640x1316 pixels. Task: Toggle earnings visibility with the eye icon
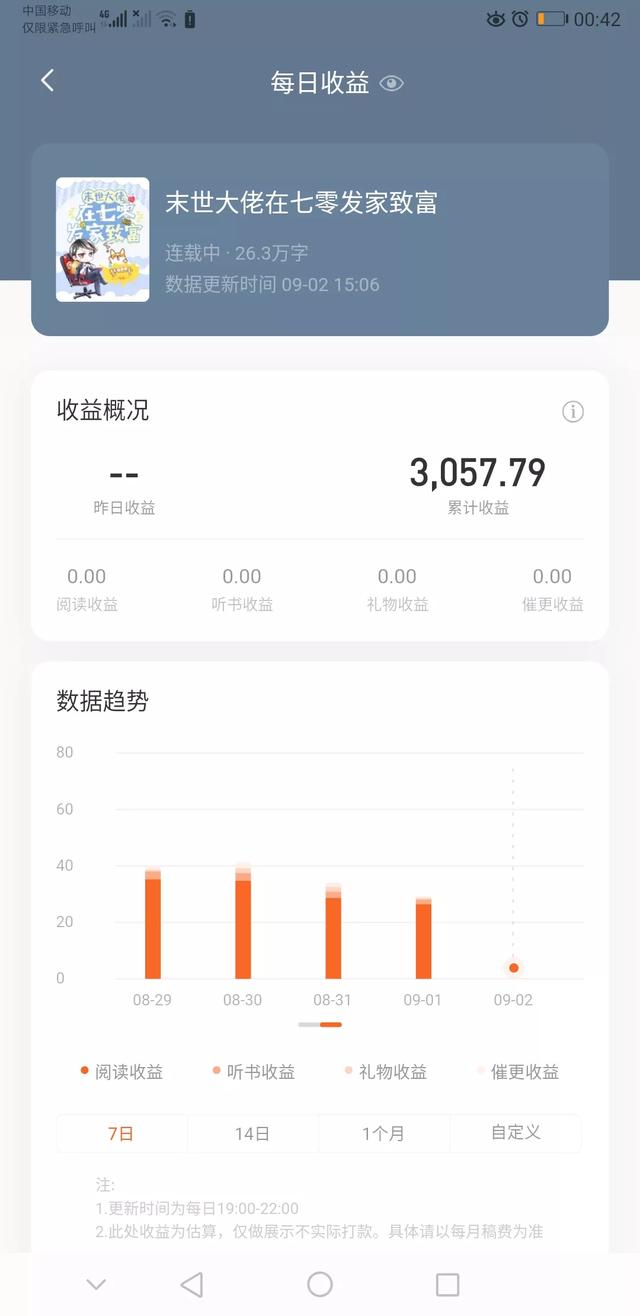pyautogui.click(x=391, y=84)
